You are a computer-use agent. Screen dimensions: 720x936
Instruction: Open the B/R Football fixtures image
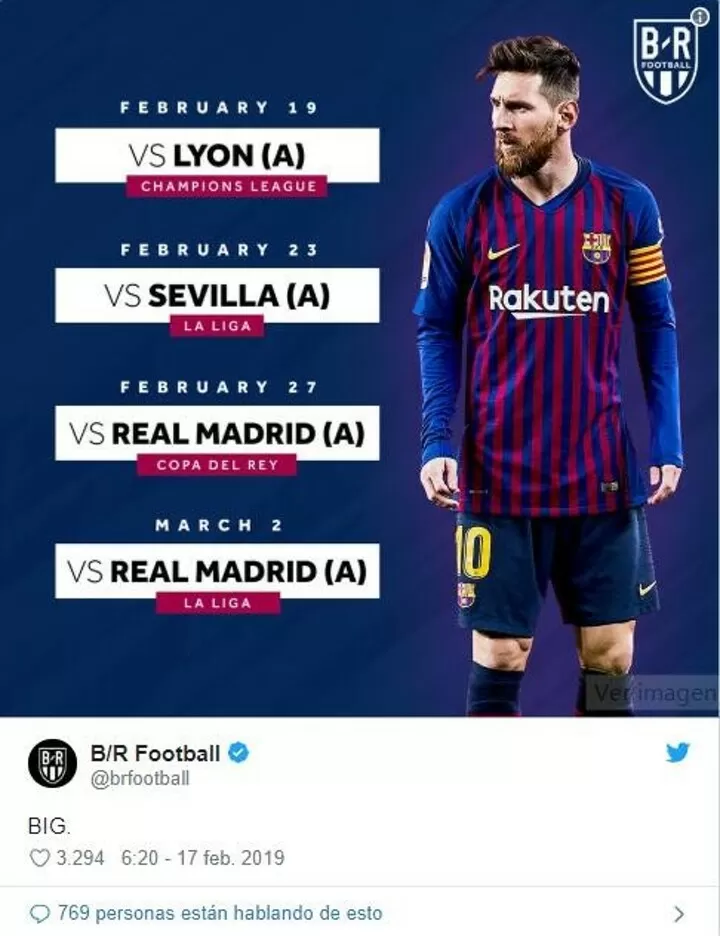[360, 358]
